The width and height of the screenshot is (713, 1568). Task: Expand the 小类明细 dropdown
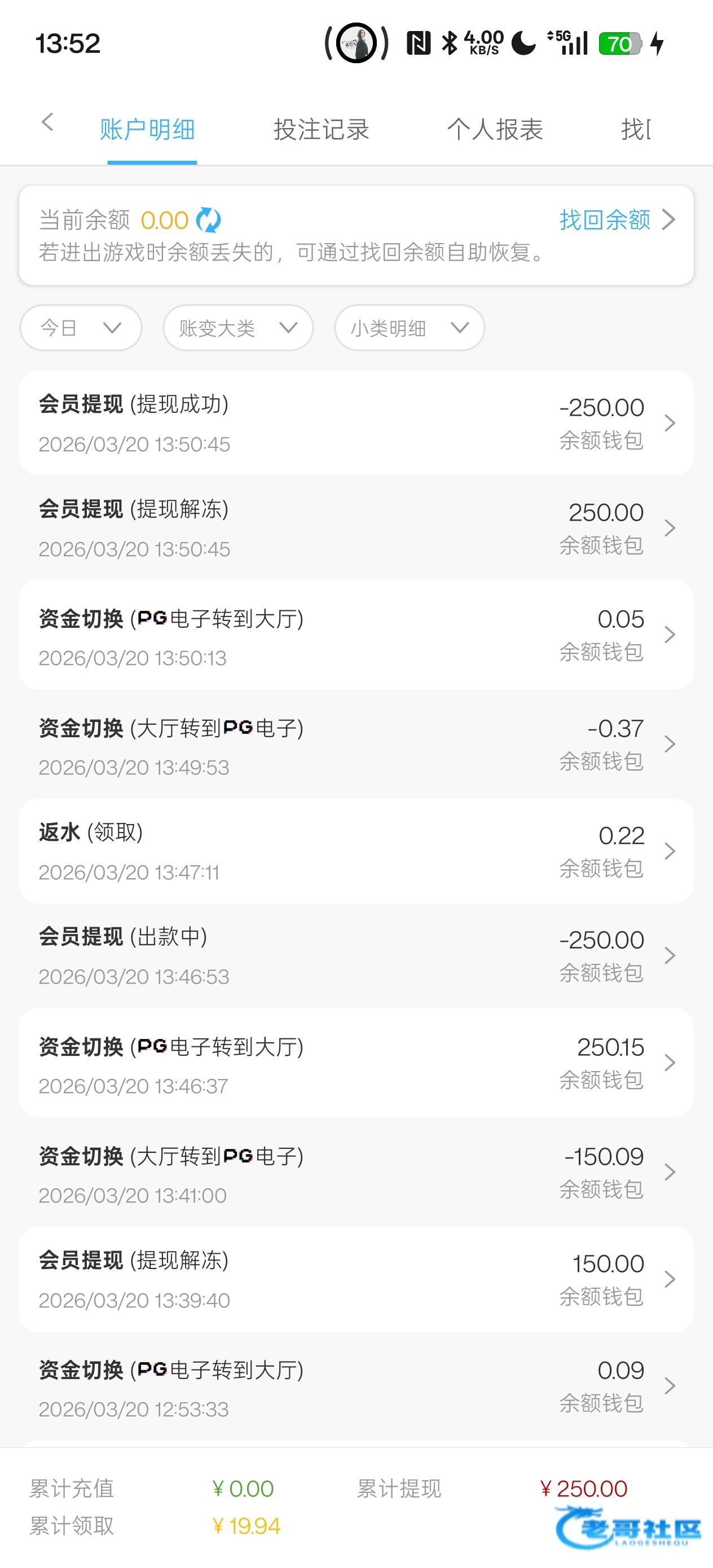(x=409, y=328)
